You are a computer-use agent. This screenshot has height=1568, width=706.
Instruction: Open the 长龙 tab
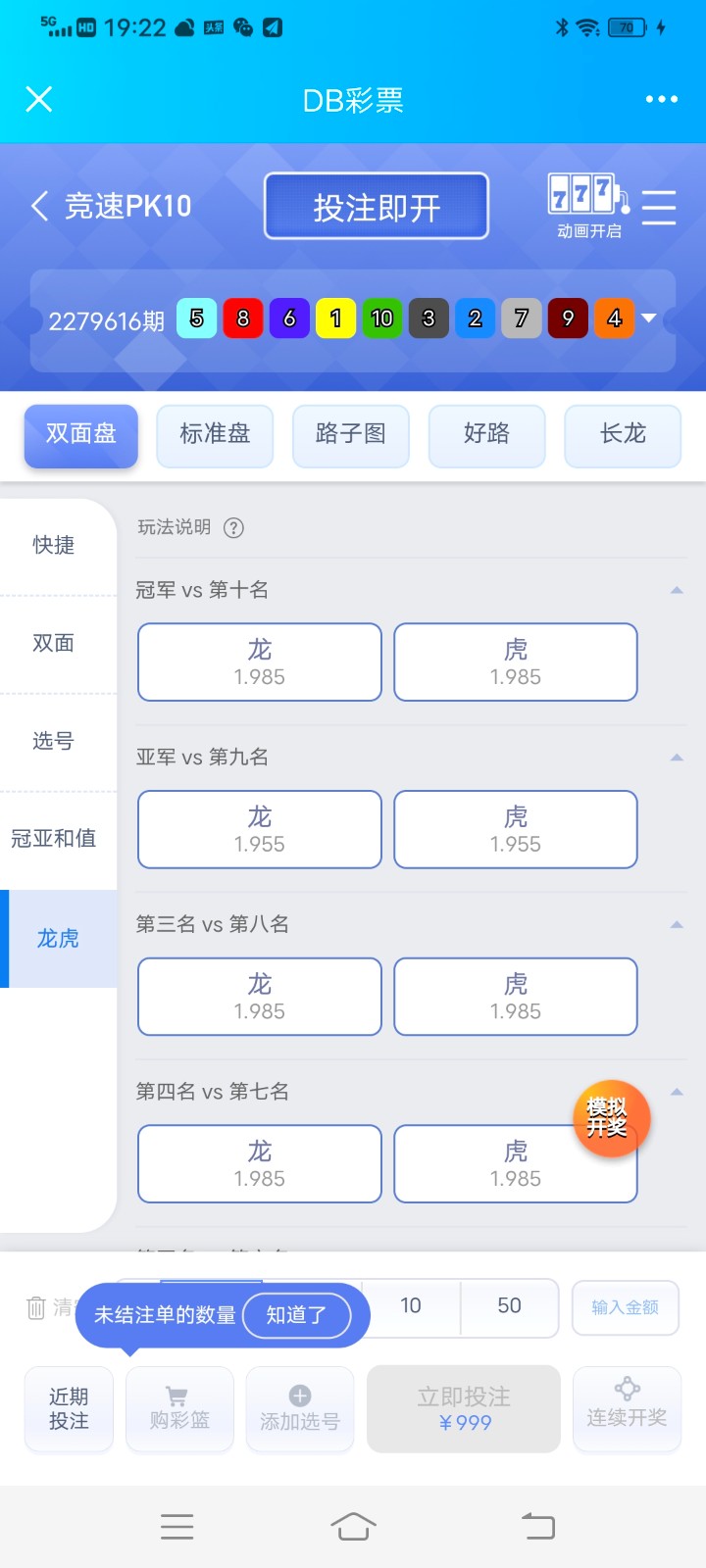pos(623,435)
